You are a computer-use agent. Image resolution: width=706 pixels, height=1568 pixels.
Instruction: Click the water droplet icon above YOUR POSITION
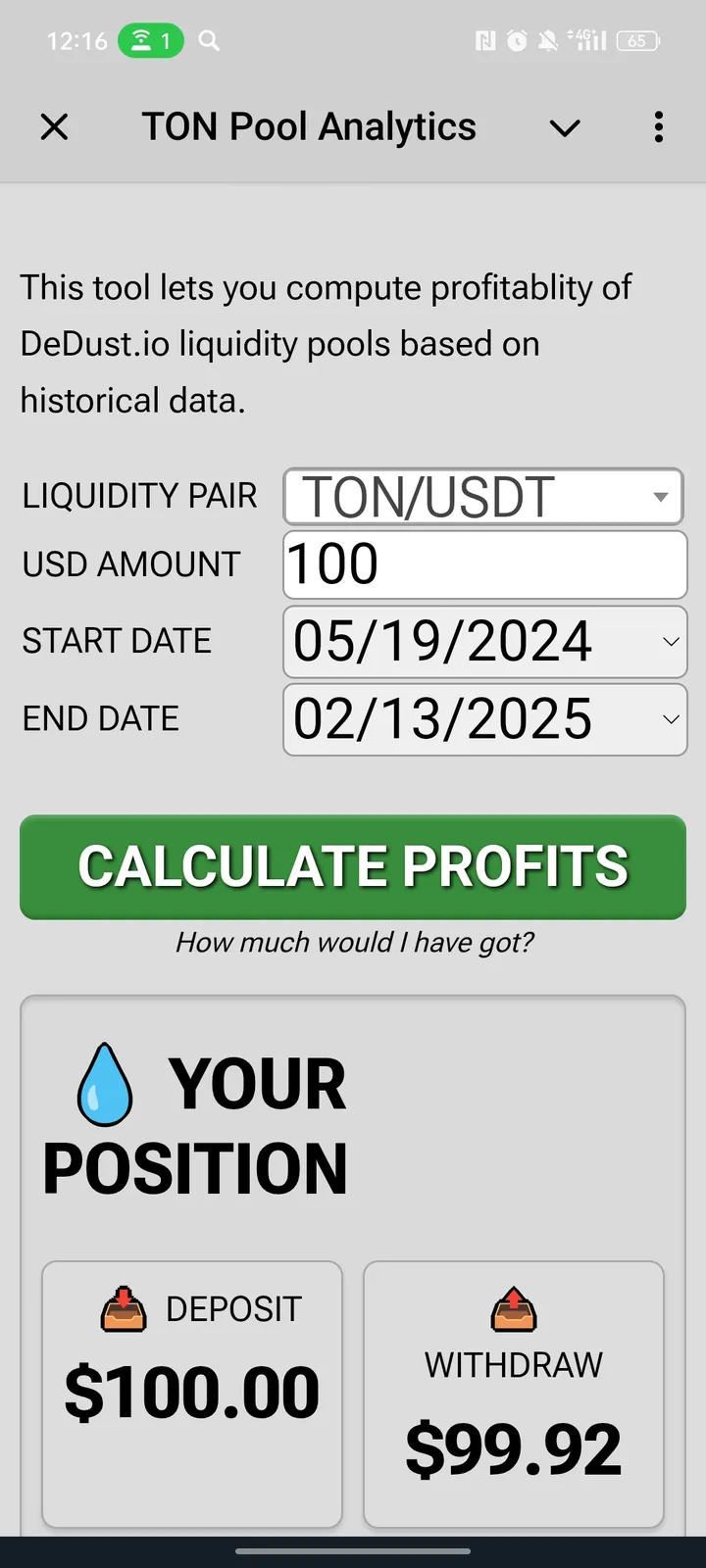[x=104, y=1083]
